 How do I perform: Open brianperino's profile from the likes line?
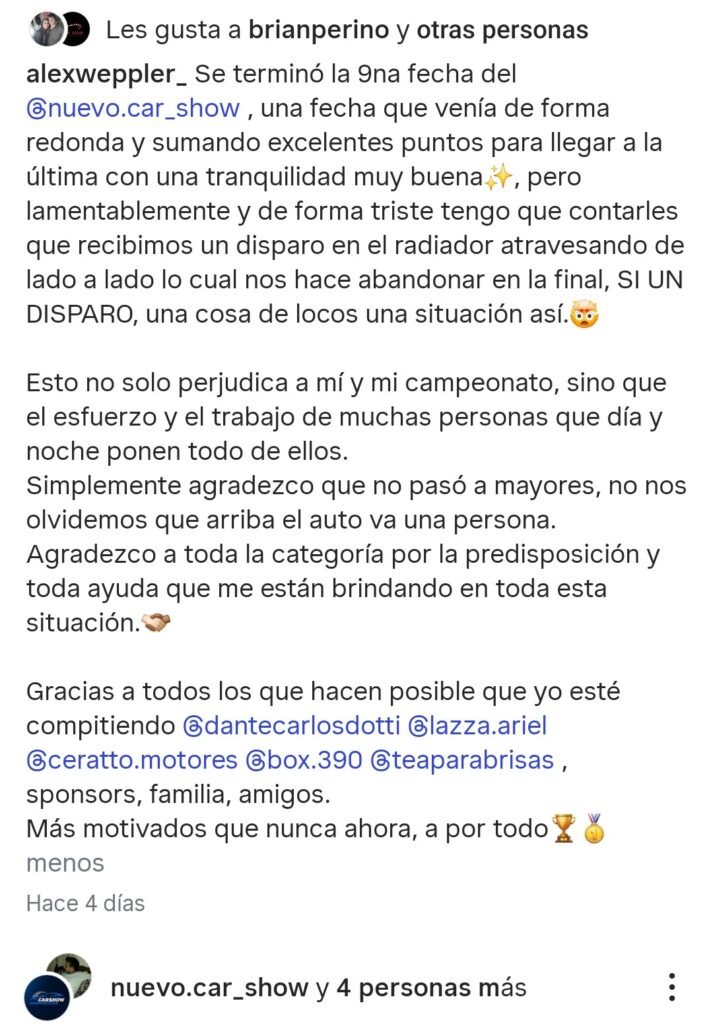click(319, 30)
